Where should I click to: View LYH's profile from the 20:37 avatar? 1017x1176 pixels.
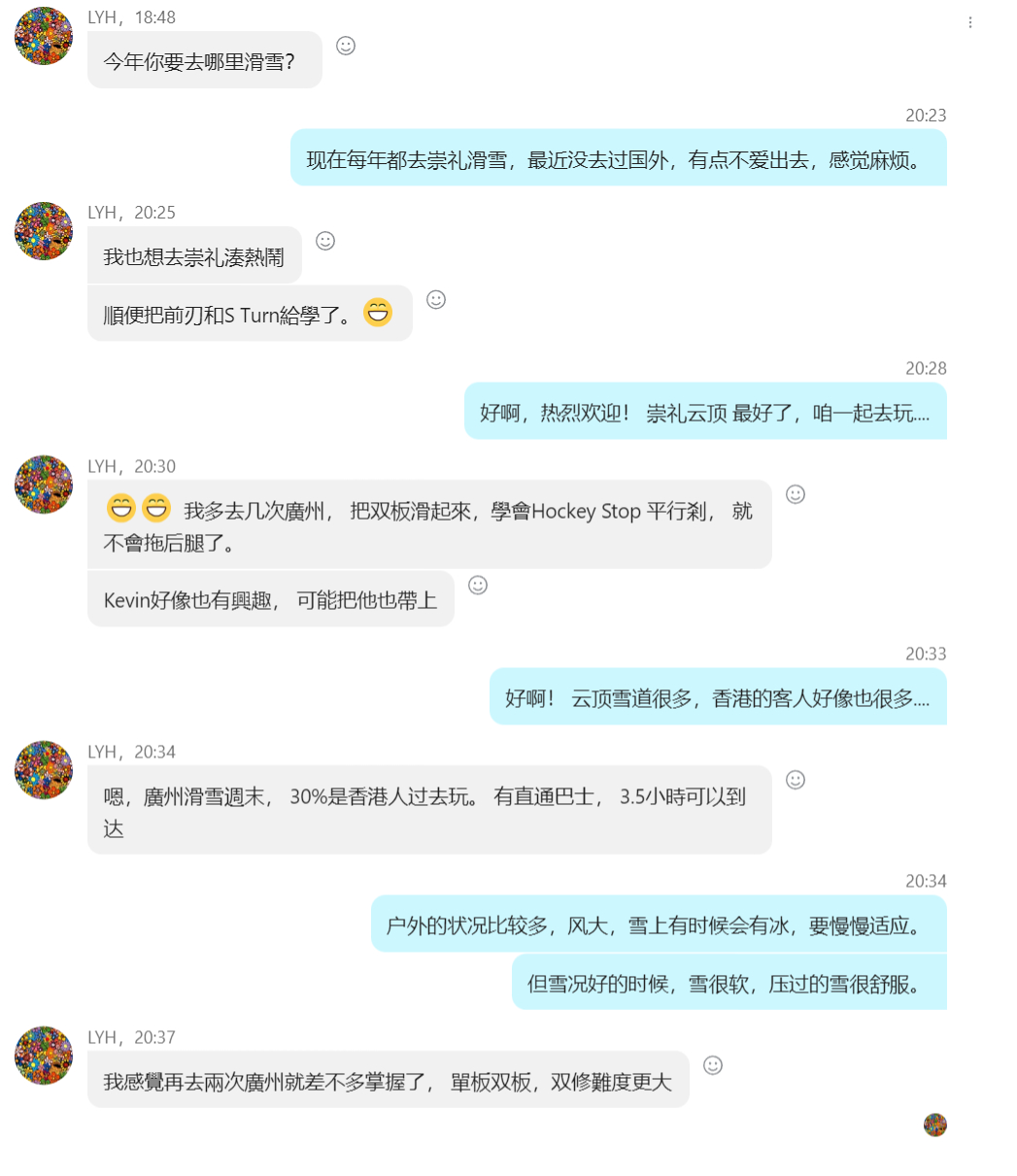click(44, 1056)
